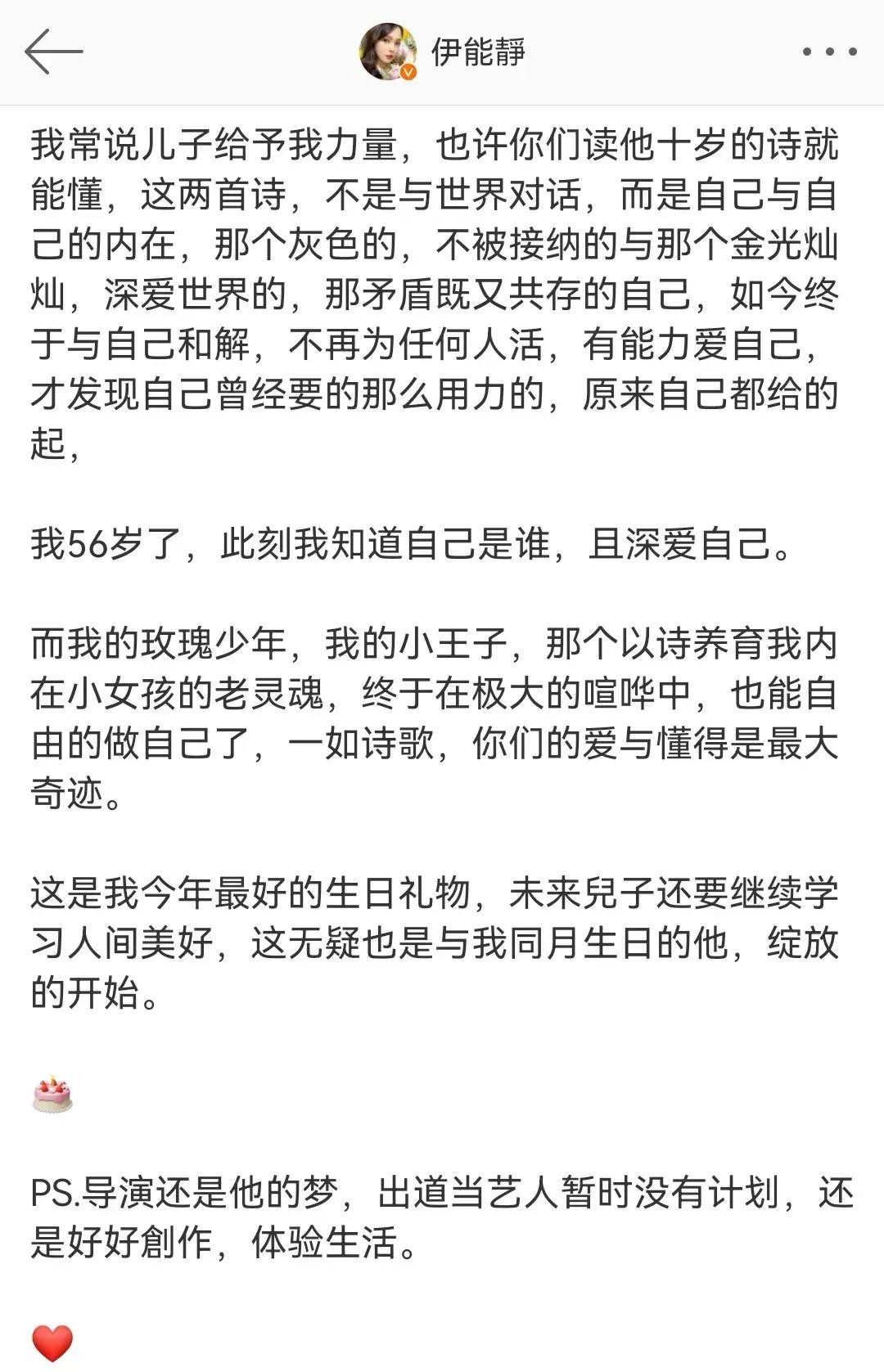
Task: Open the three-dot overflow menu
Action: click(828, 52)
